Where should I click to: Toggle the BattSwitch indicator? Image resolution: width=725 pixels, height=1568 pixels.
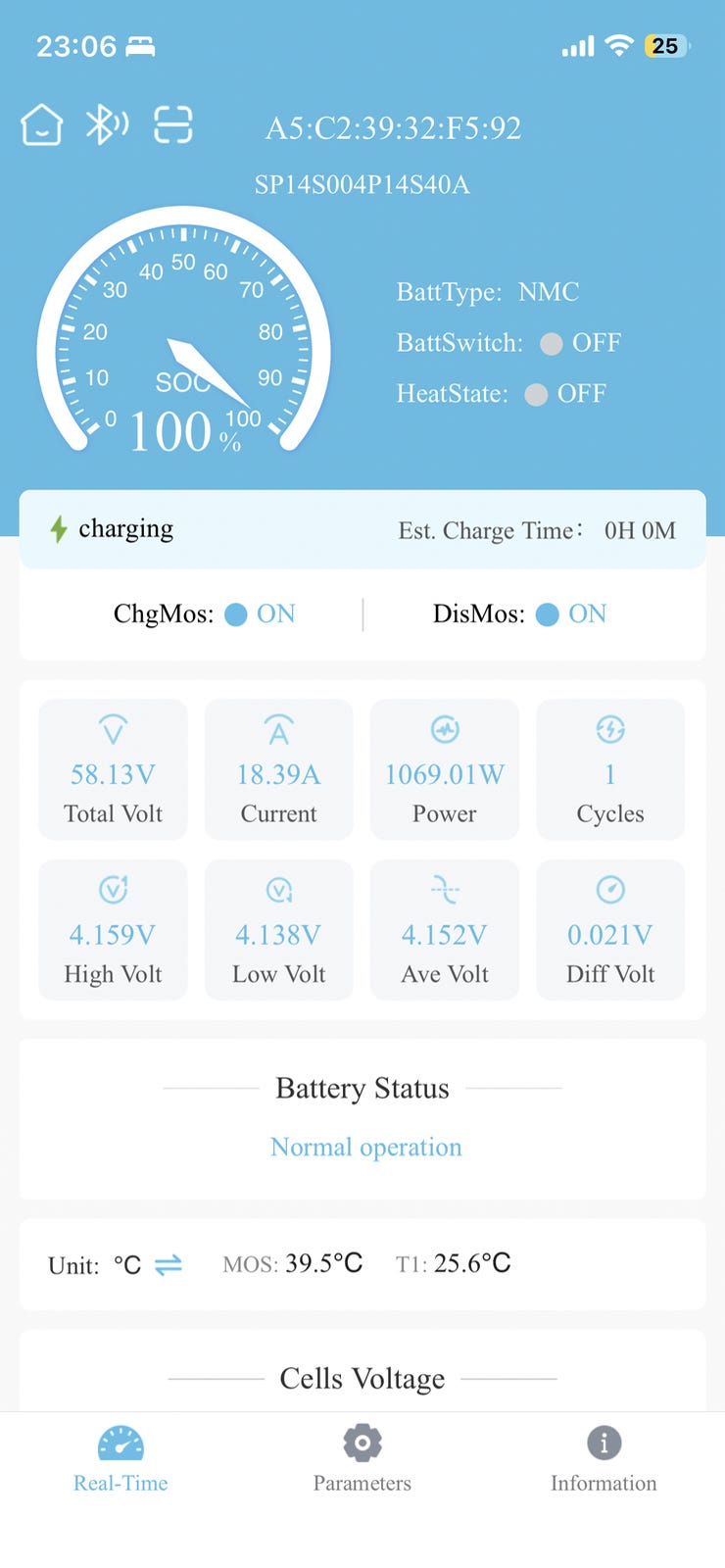[552, 343]
